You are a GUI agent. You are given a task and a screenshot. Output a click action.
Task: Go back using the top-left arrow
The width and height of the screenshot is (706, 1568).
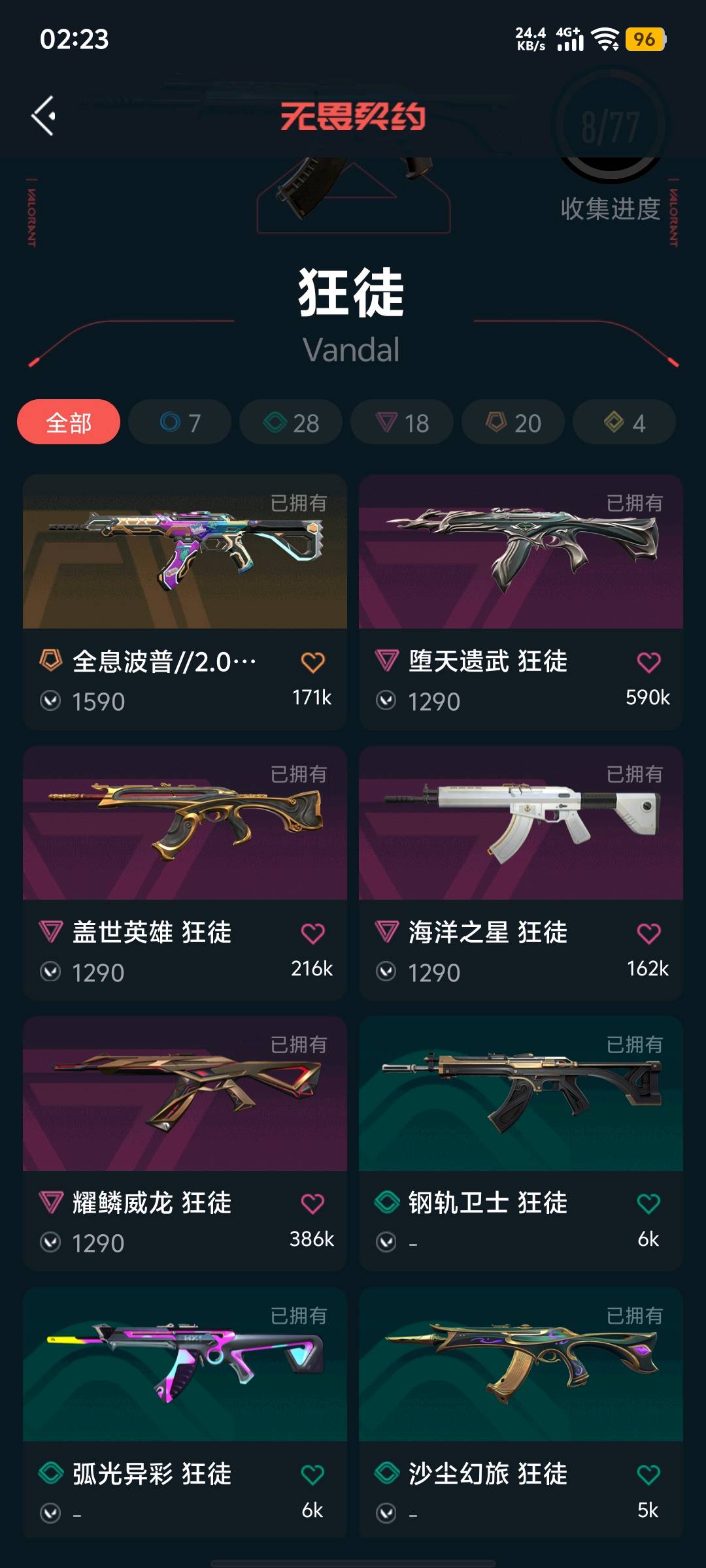pyautogui.click(x=44, y=116)
